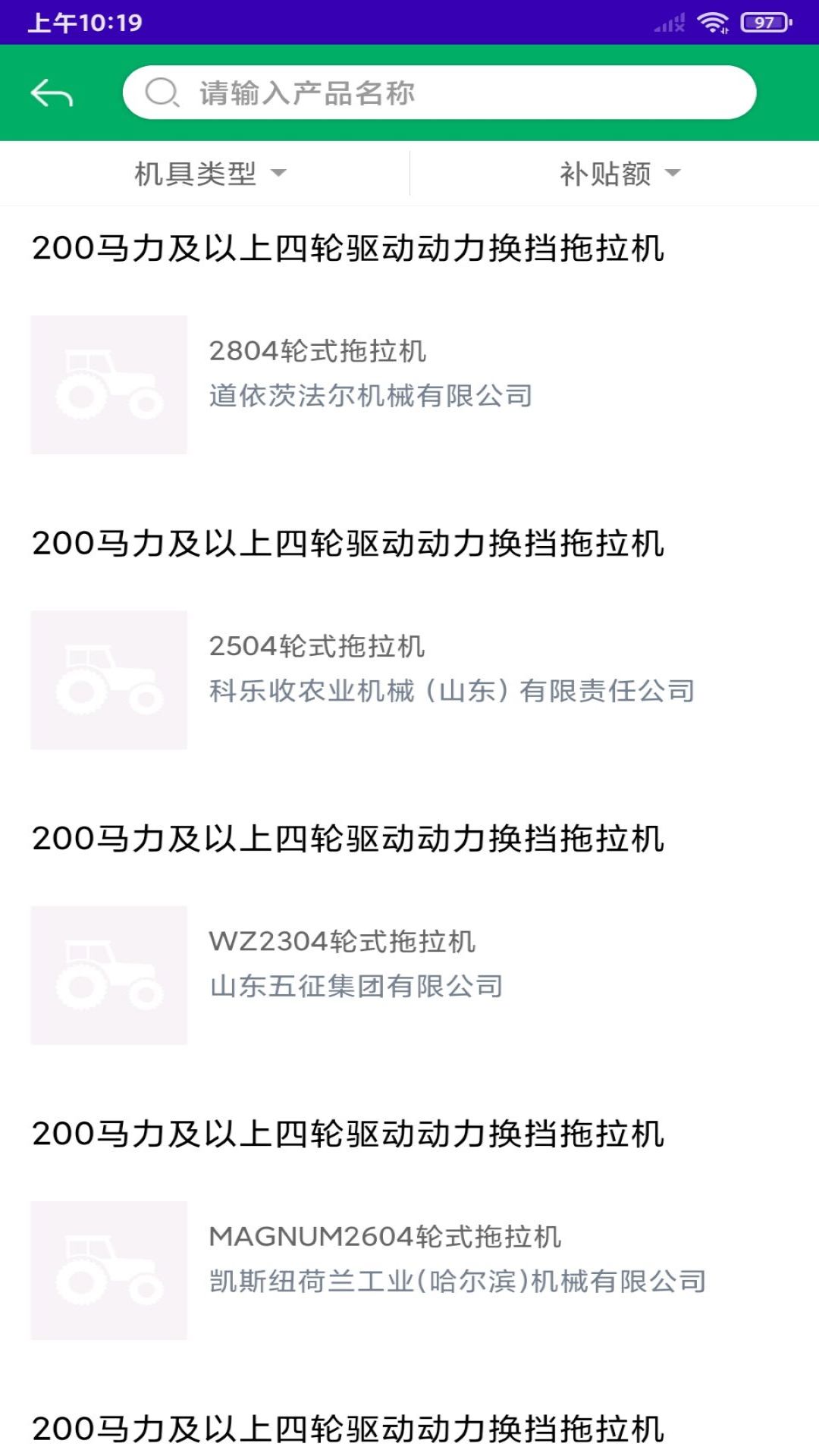Tap 科乐收农业机械（山东）有限责任公司 company name
The image size is (819, 1456).
click(x=452, y=691)
